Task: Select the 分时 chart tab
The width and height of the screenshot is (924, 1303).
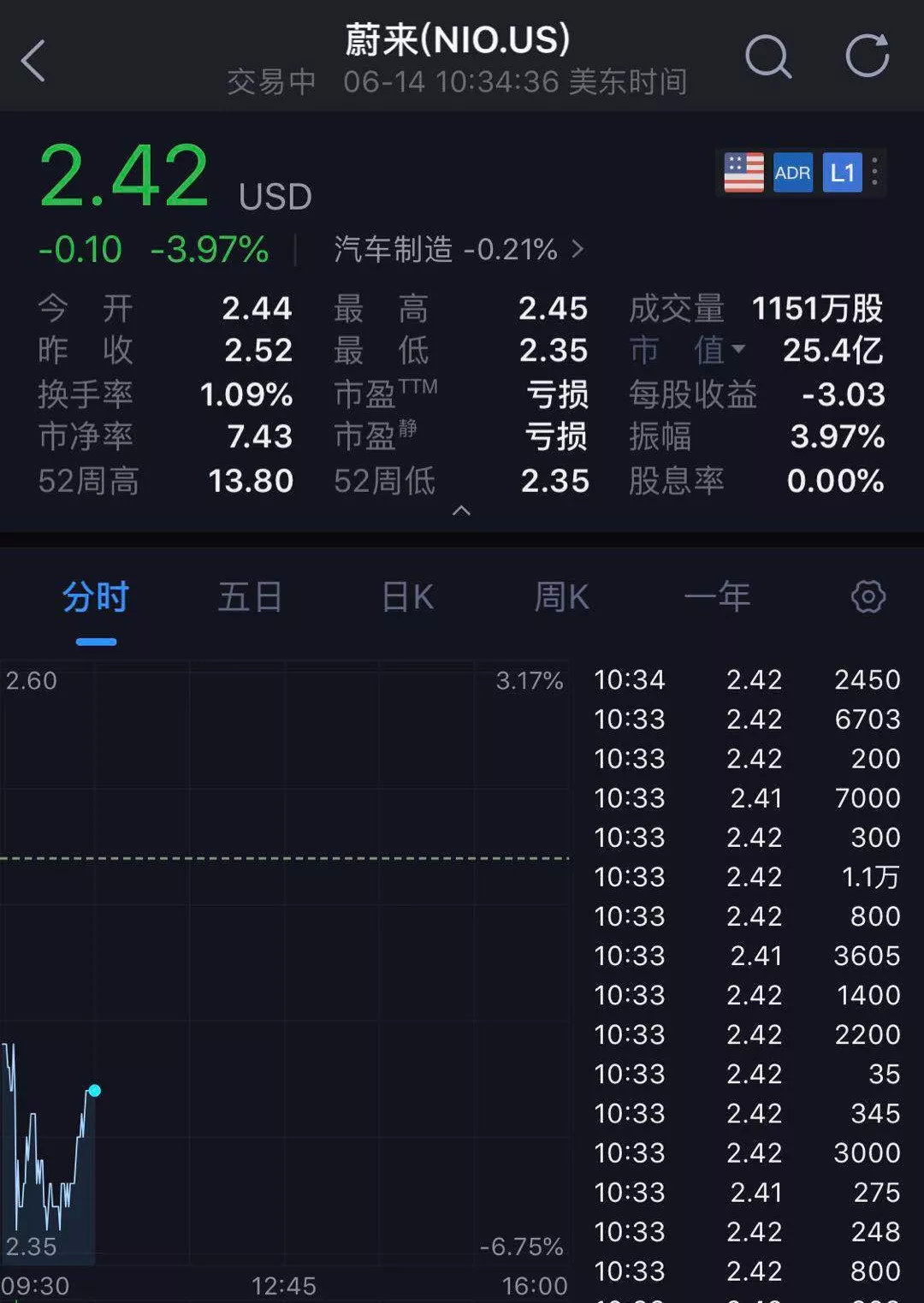Action: 95,597
